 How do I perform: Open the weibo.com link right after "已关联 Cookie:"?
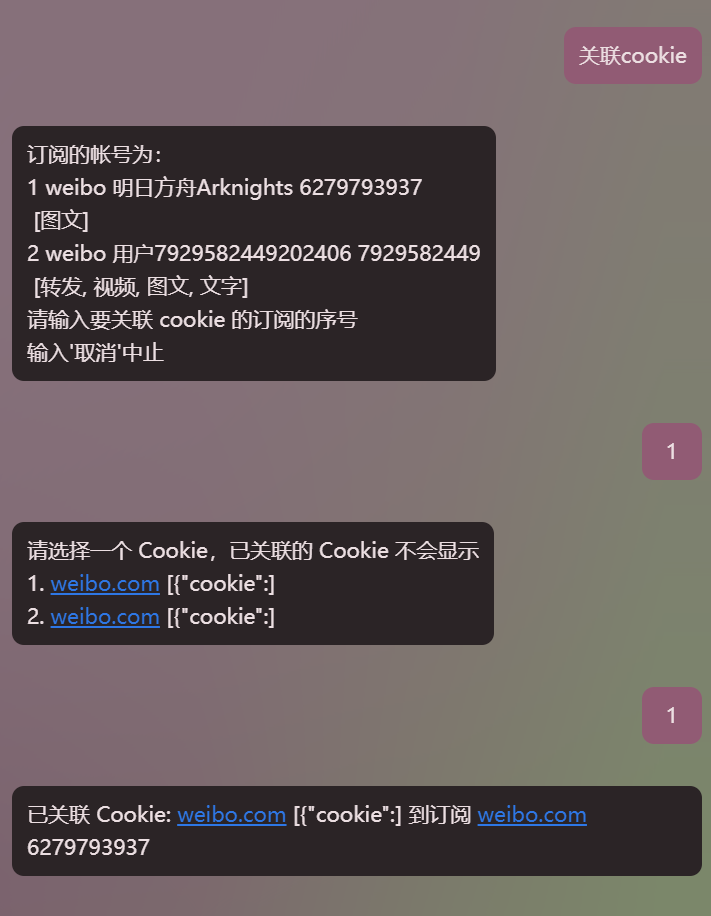(231, 815)
